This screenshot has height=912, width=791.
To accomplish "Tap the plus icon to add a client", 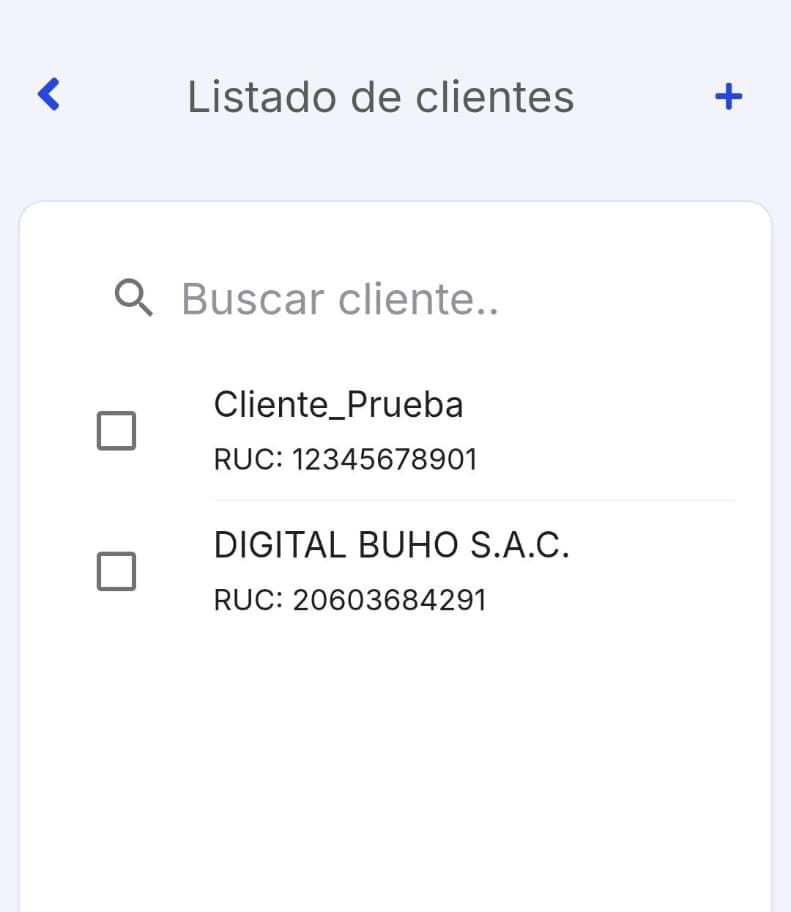I will [729, 95].
